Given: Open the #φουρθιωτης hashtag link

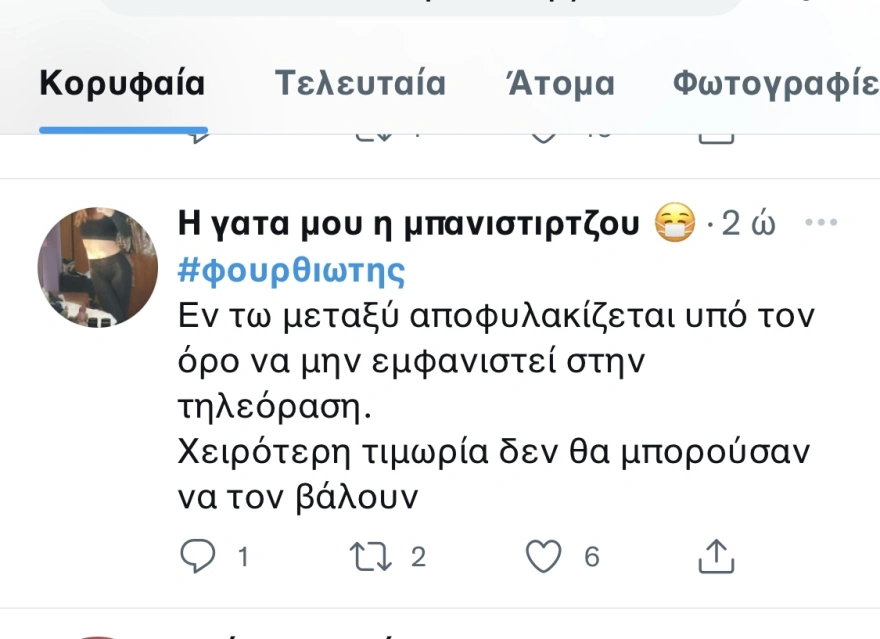Looking at the screenshot, I should (291, 271).
